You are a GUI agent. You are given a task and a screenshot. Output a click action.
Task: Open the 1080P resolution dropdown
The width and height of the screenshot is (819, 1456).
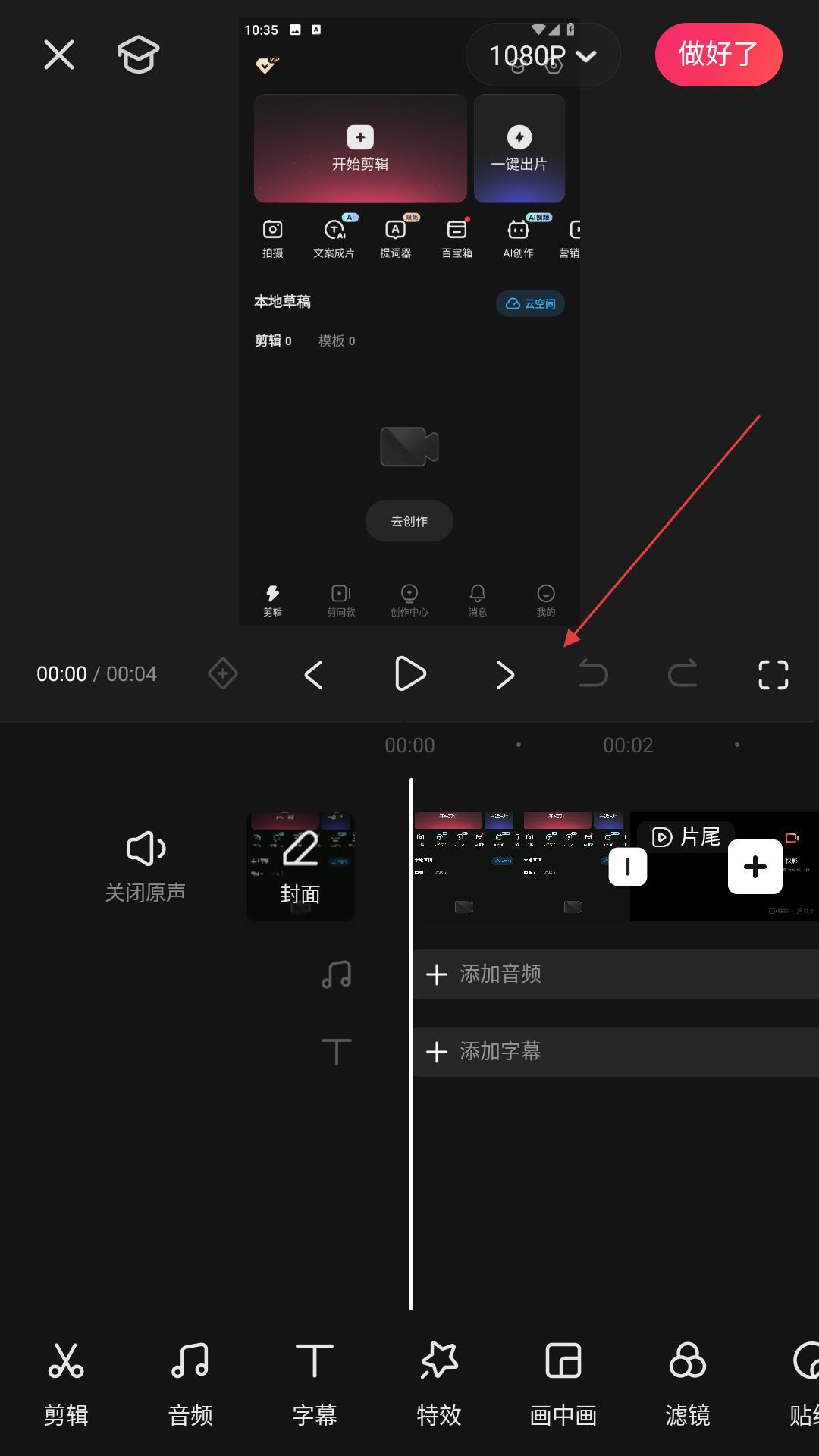(x=543, y=55)
